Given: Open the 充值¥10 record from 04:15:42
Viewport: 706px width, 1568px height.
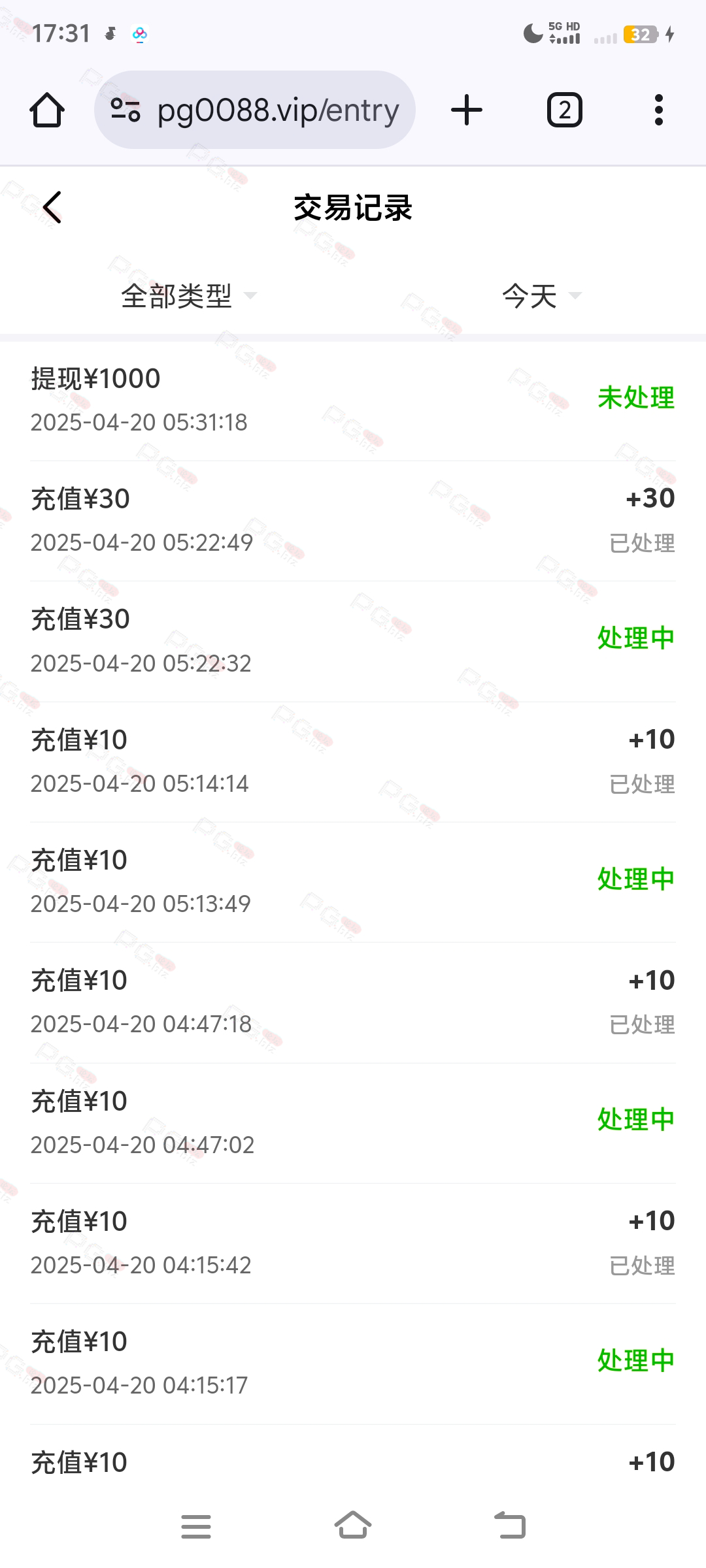Looking at the screenshot, I should click(x=353, y=1243).
